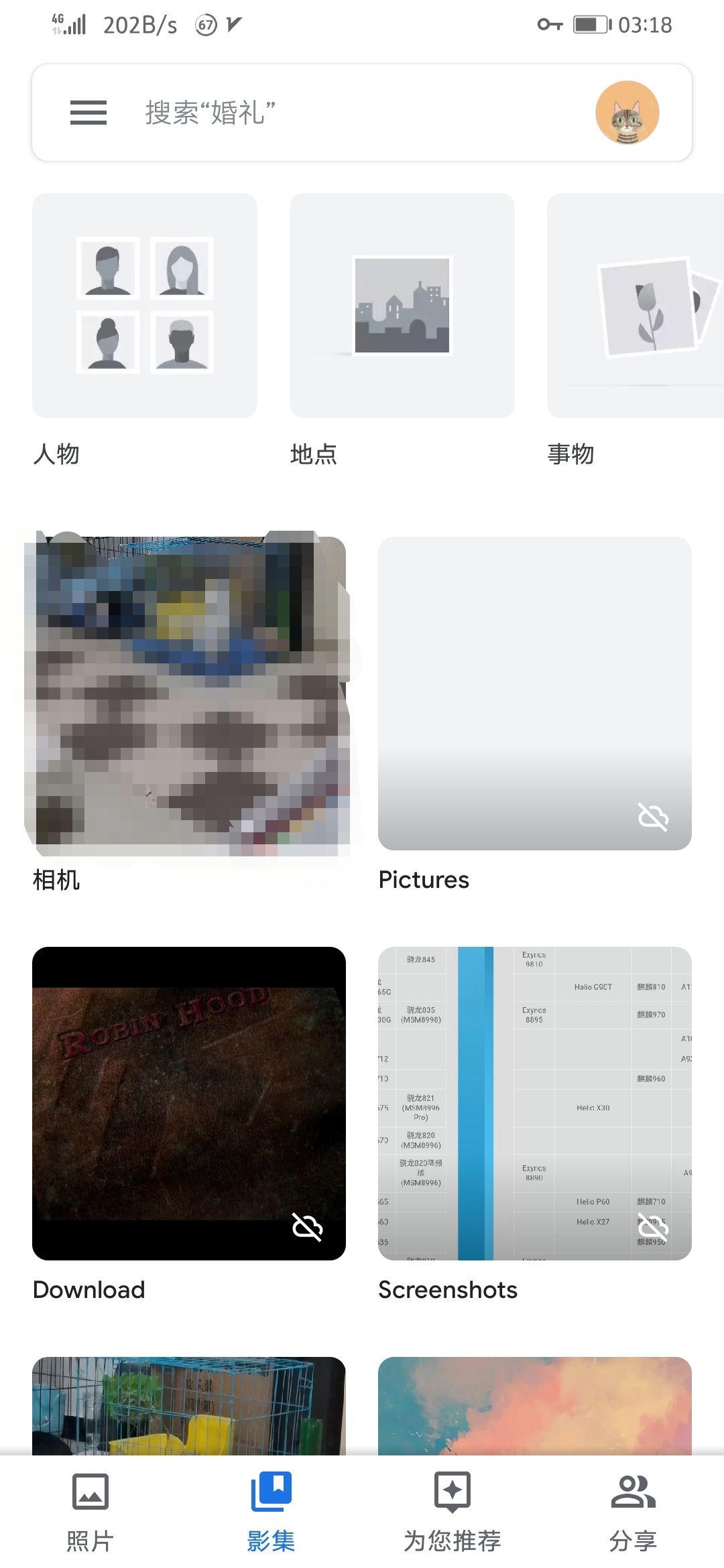Expand the 人物 (People) category

click(x=144, y=306)
